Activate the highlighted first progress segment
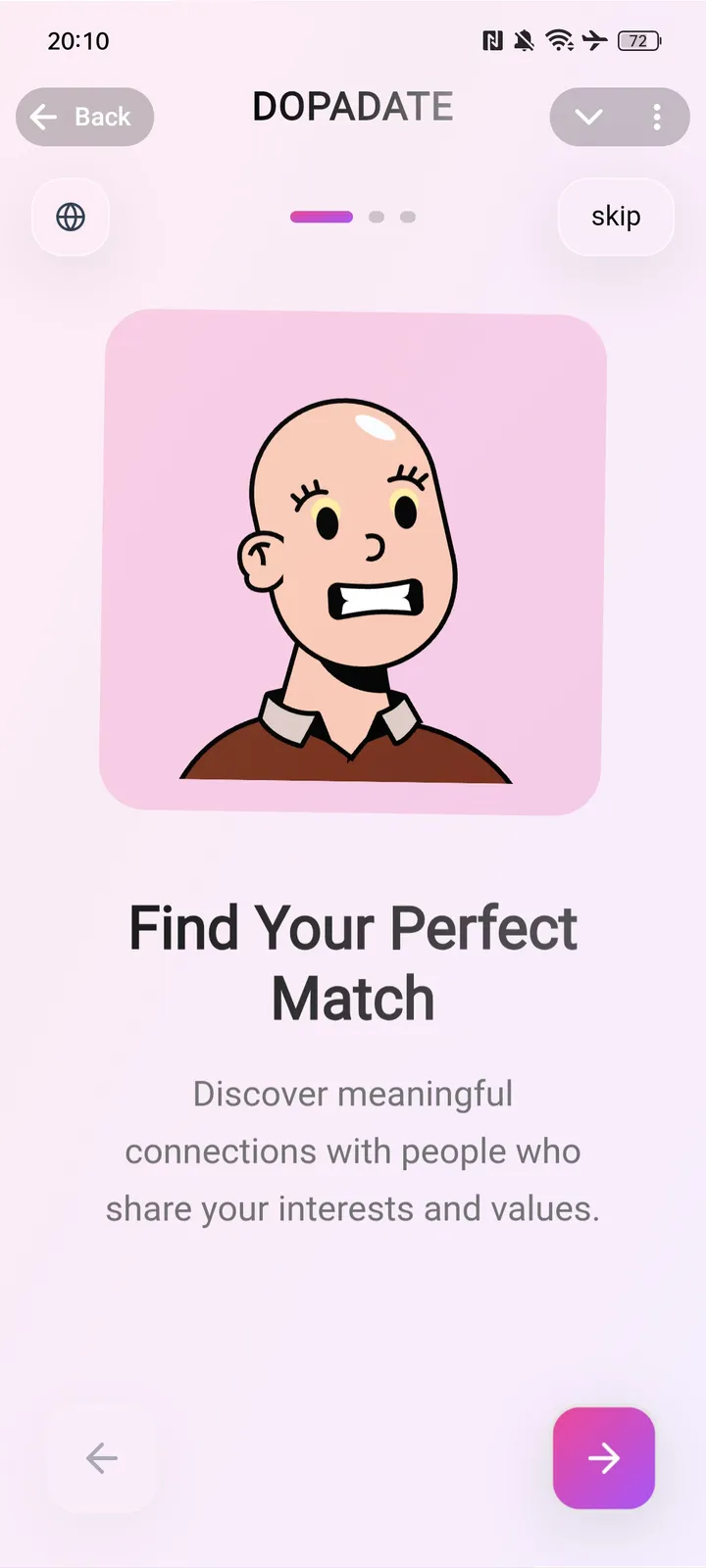This screenshot has height=1568, width=706. [x=321, y=217]
